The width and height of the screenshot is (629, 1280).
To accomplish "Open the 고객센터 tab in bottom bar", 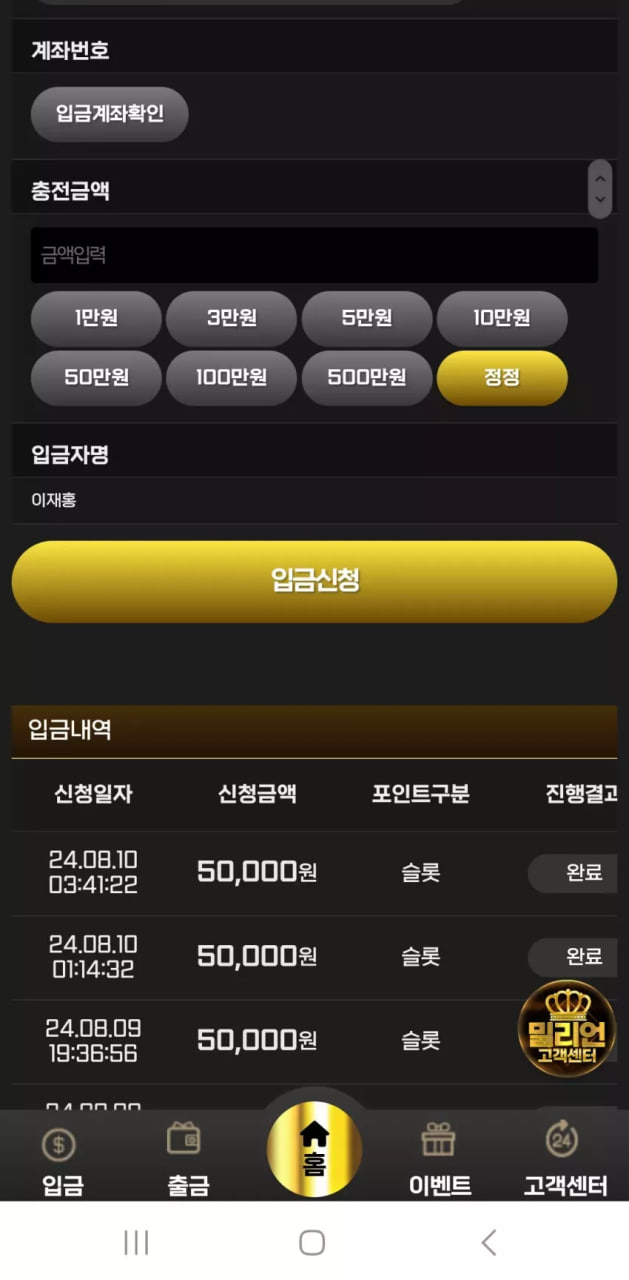I will pos(565,1160).
